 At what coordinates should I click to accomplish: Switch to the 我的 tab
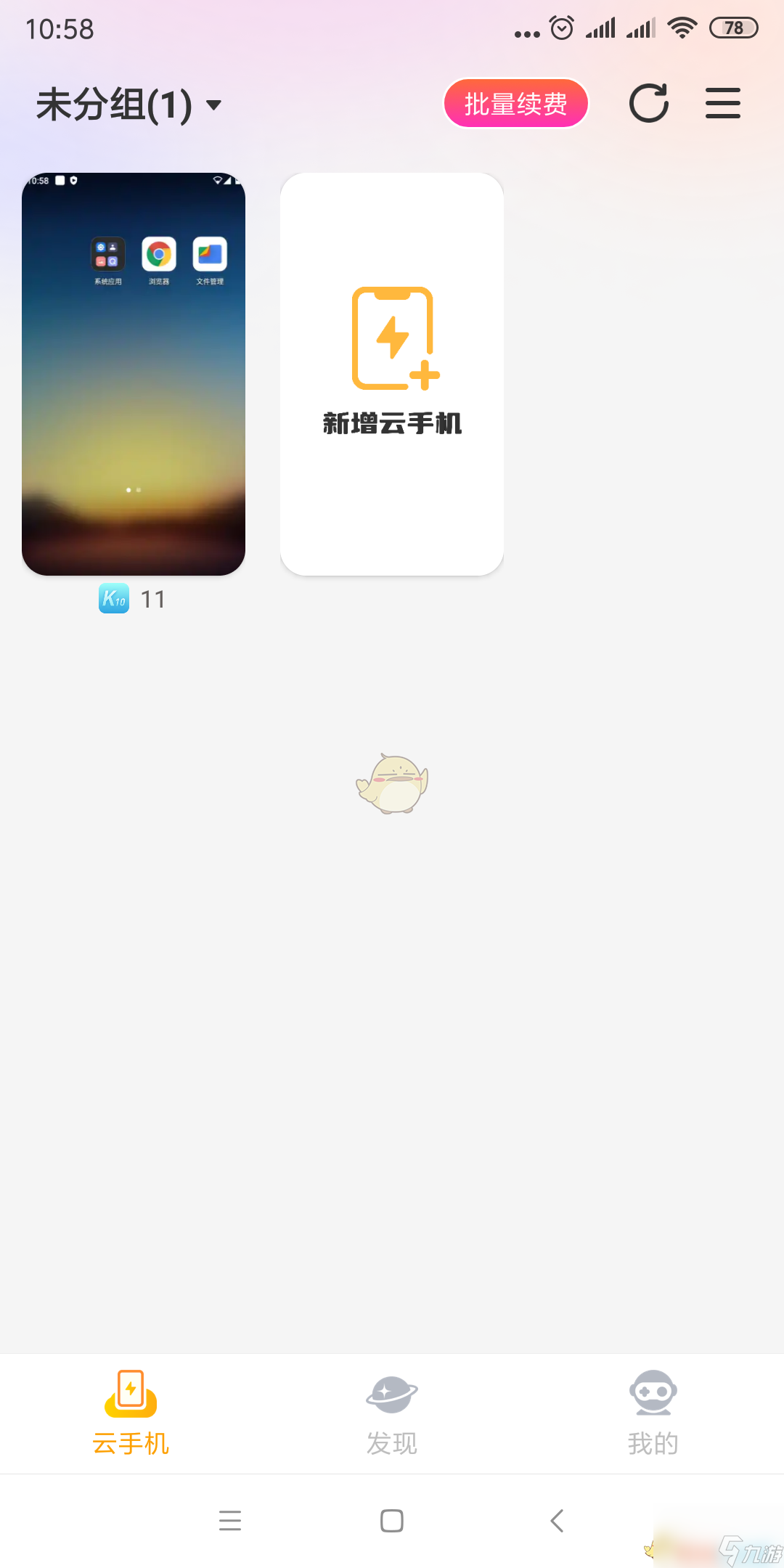click(652, 1414)
